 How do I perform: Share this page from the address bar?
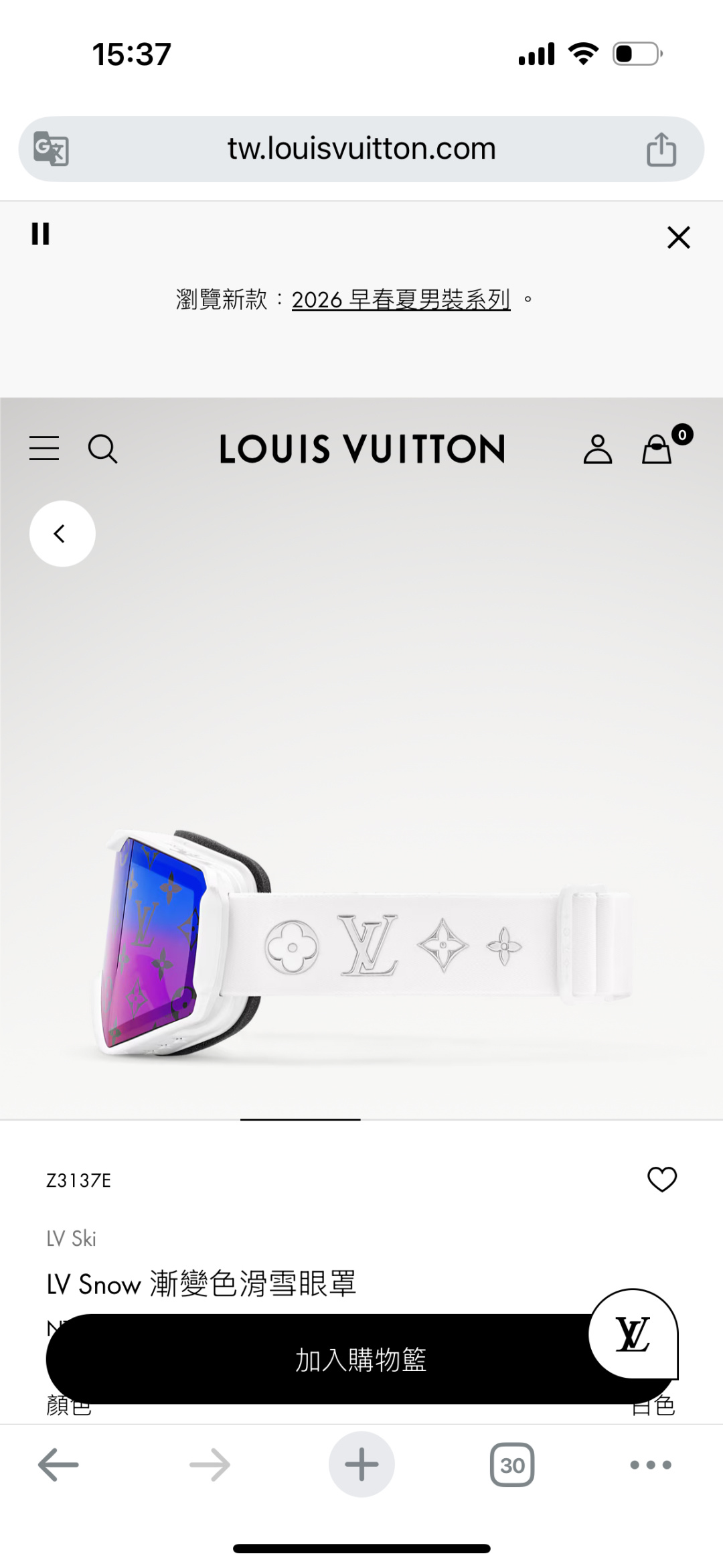(x=661, y=149)
